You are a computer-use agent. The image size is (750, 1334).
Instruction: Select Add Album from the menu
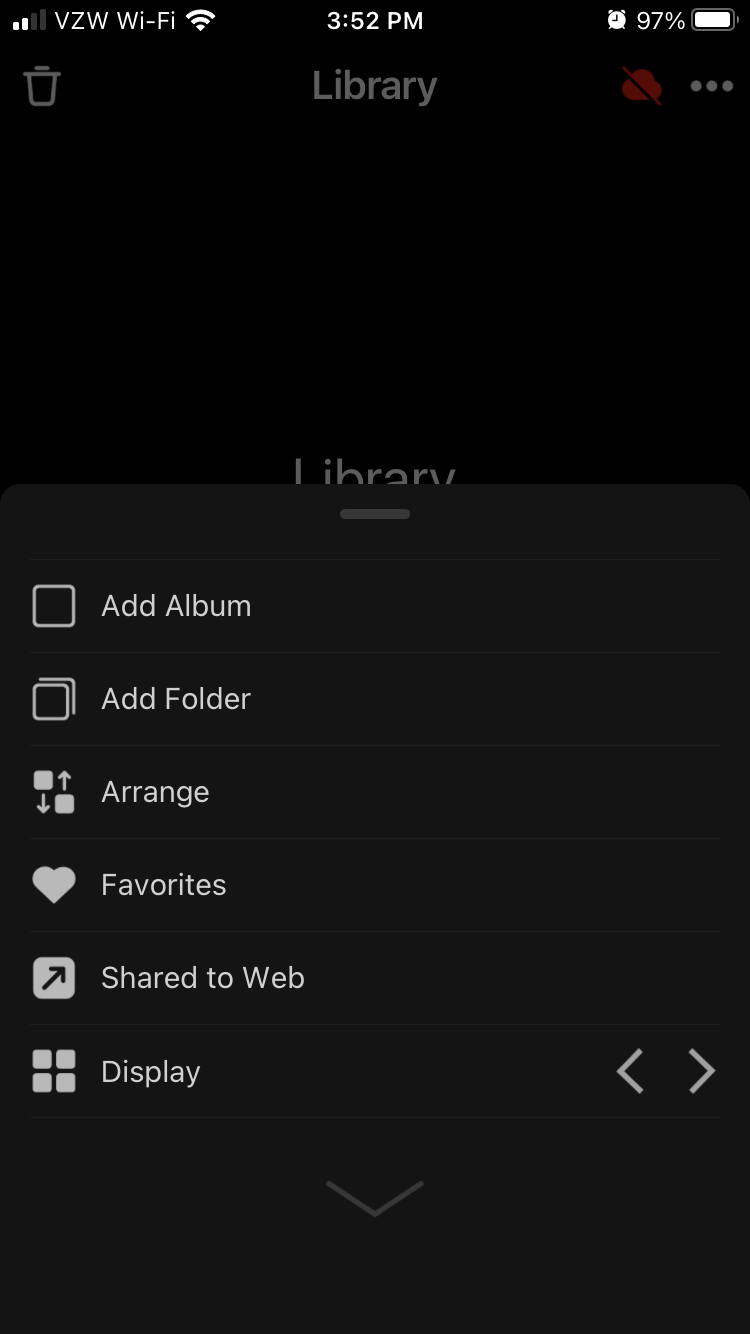(x=375, y=606)
